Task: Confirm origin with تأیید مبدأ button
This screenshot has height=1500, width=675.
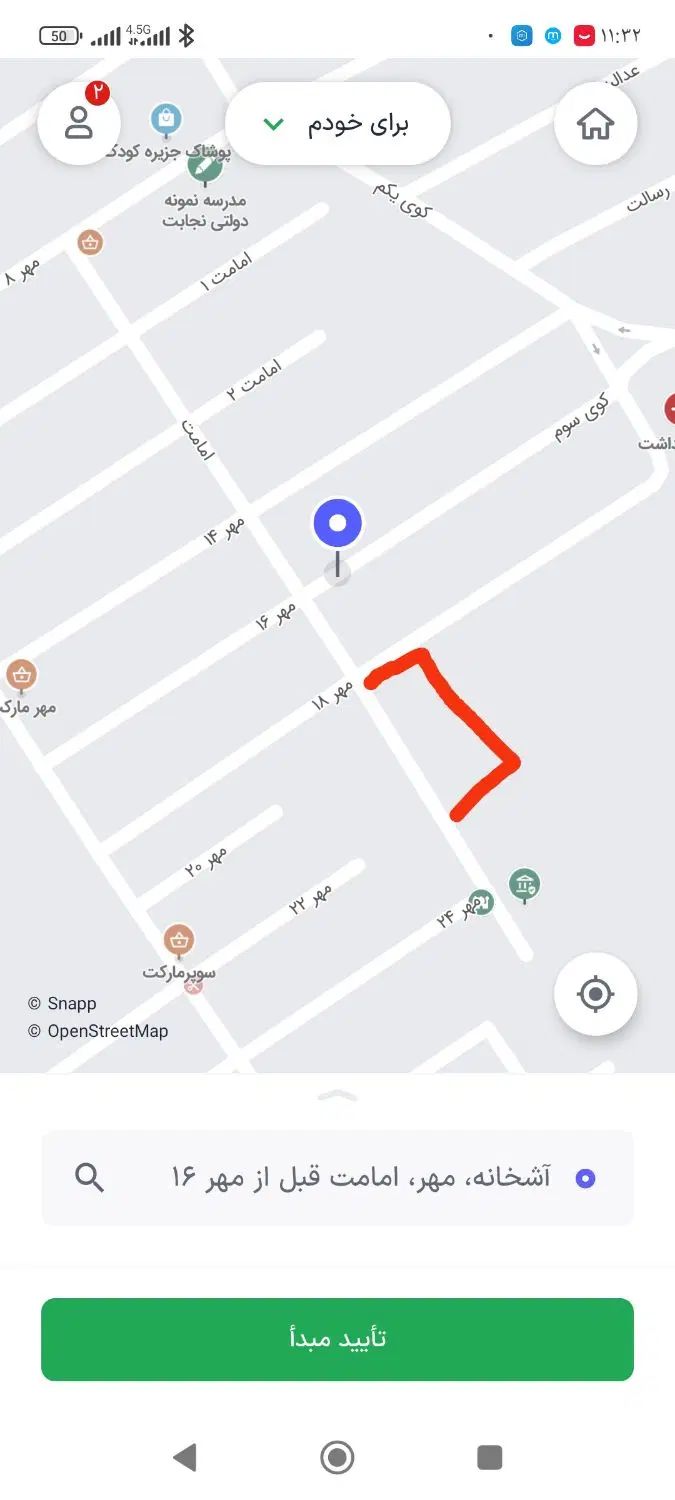Action: click(x=337, y=1339)
